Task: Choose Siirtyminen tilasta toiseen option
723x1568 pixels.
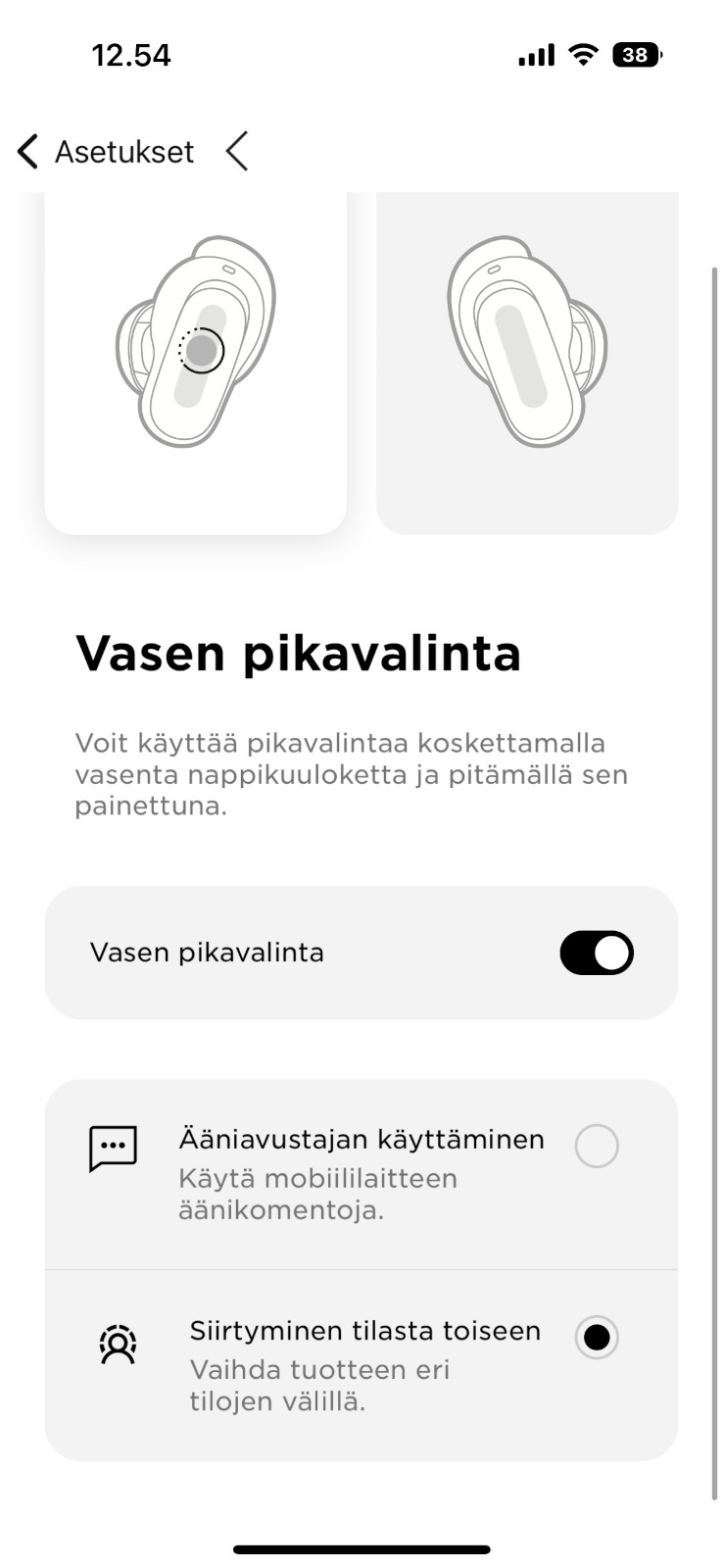Action: [361, 1365]
